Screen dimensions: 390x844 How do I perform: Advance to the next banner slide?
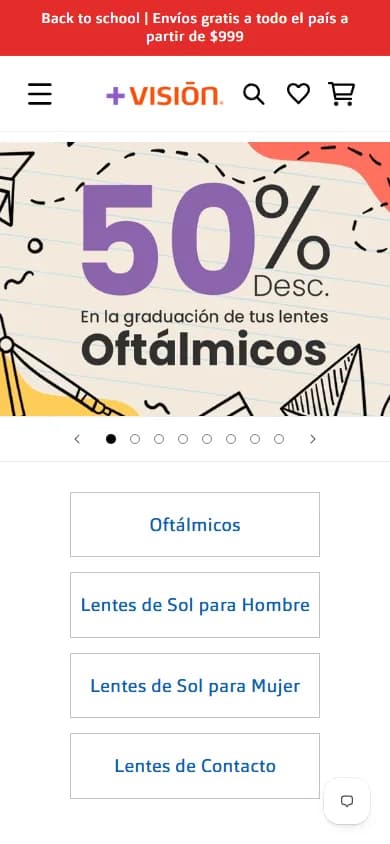(x=313, y=439)
